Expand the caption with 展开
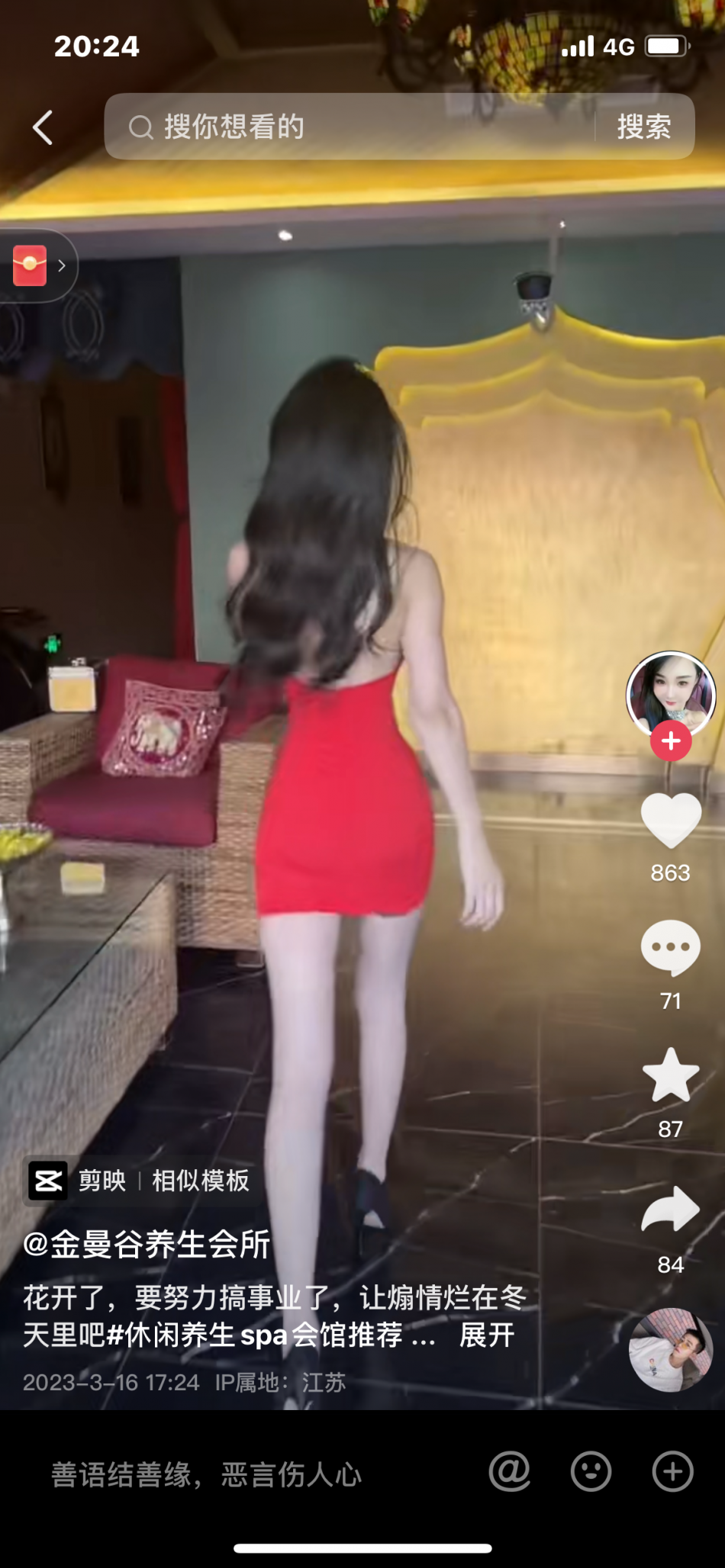The width and height of the screenshot is (725, 1568). [487, 1335]
